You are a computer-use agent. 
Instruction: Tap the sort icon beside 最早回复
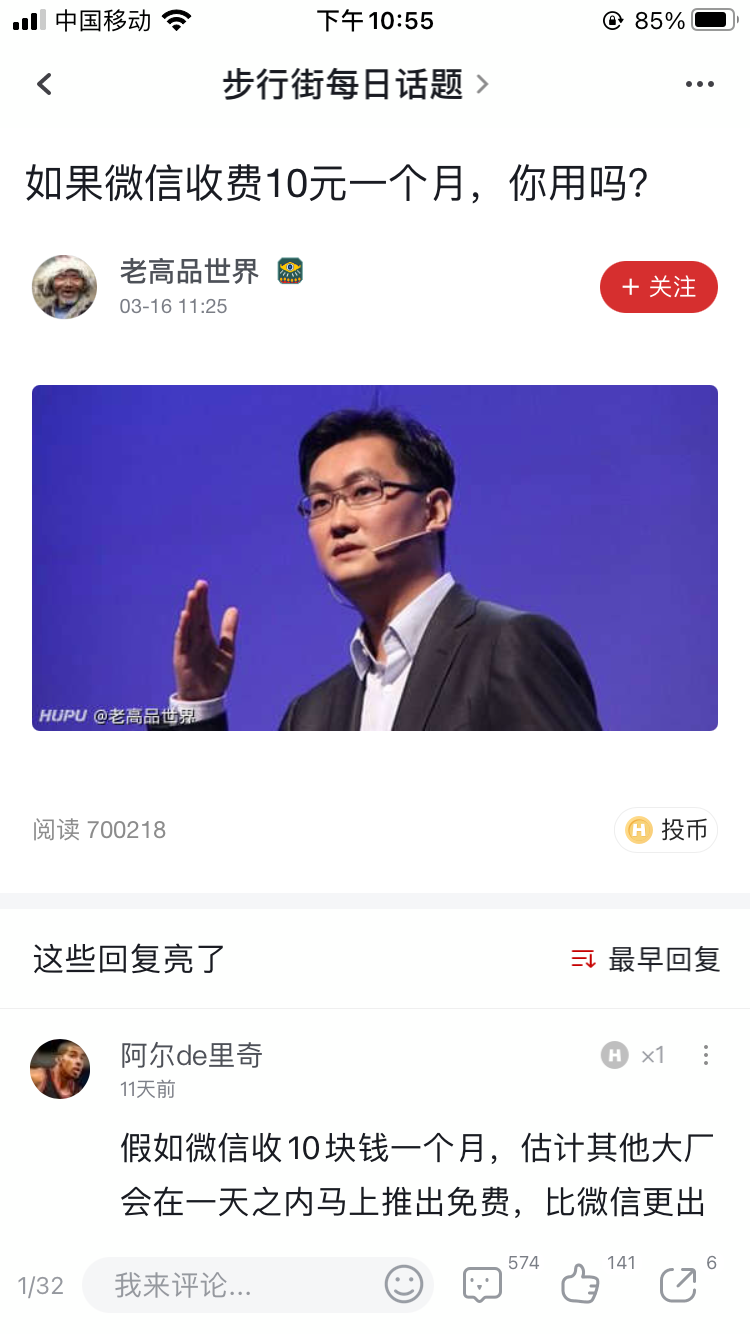[583, 958]
